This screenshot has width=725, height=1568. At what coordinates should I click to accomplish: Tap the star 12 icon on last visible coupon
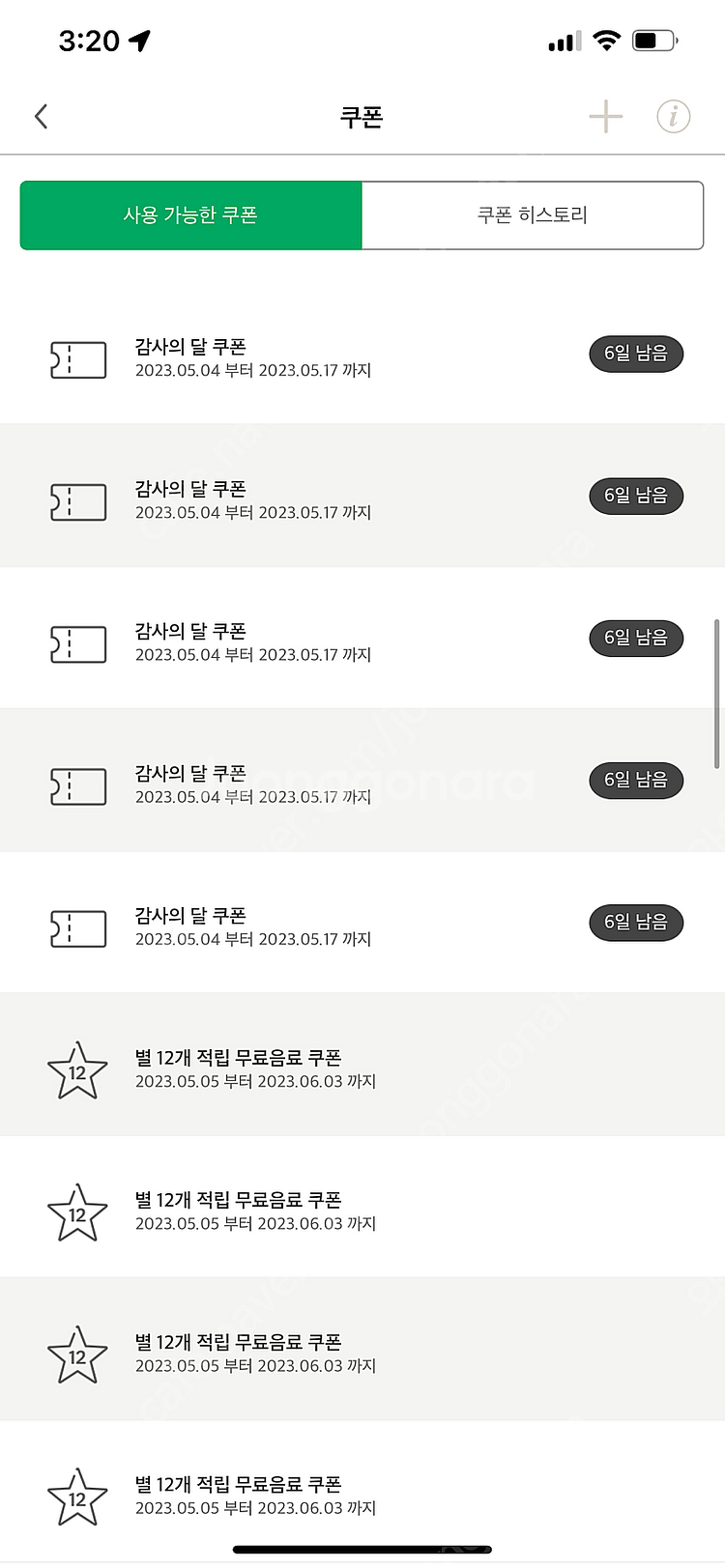[x=77, y=1494]
